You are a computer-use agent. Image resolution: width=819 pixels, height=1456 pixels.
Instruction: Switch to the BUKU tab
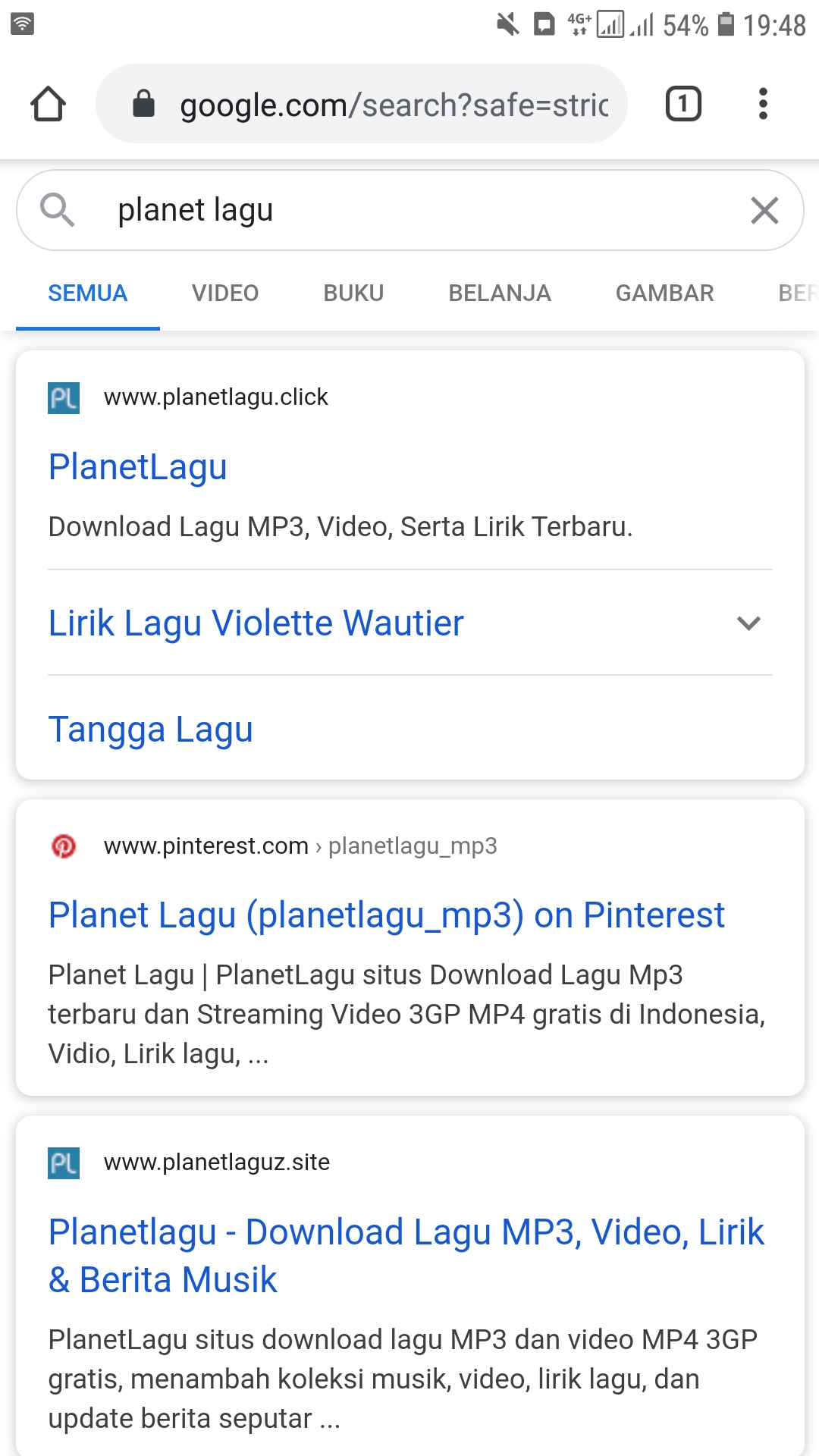[x=353, y=293]
